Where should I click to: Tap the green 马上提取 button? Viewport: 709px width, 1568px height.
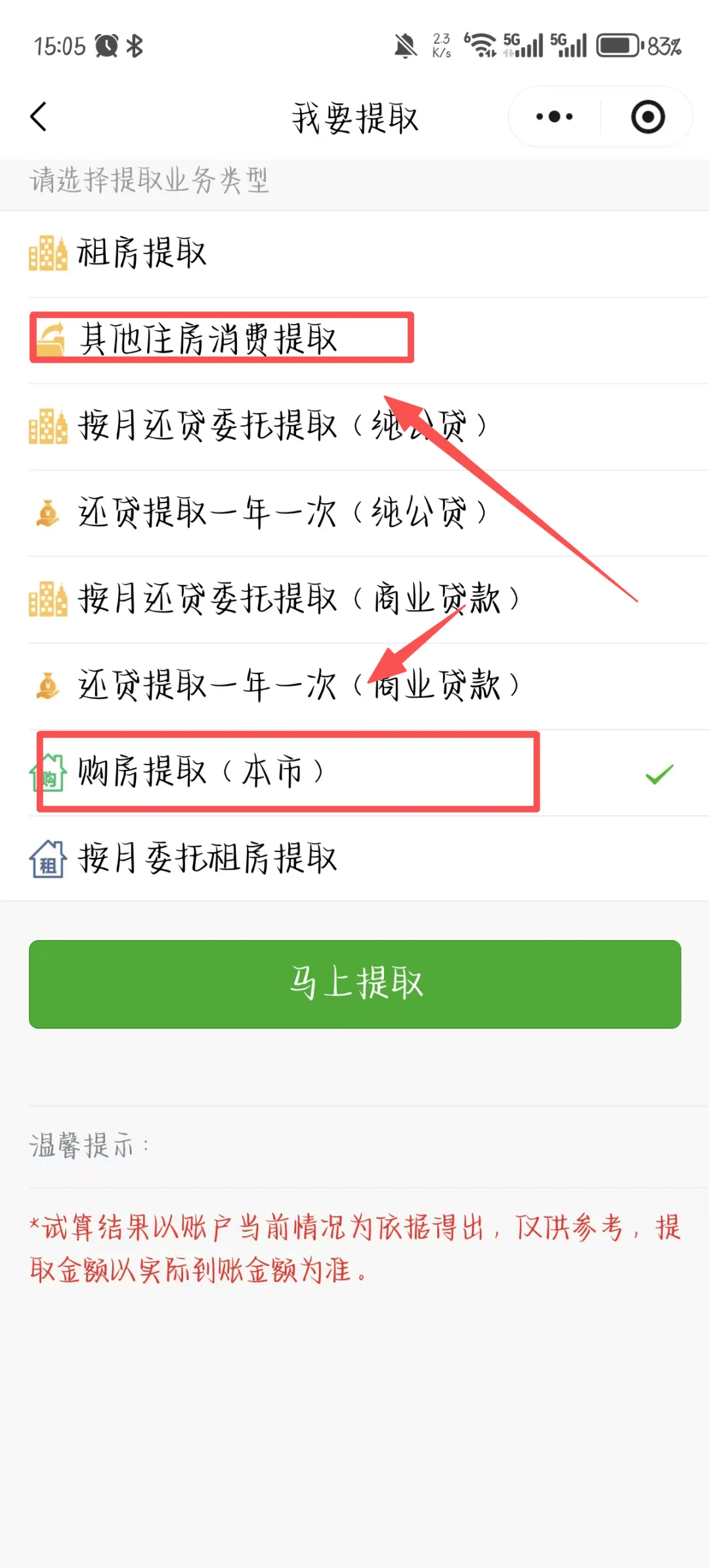point(354,983)
